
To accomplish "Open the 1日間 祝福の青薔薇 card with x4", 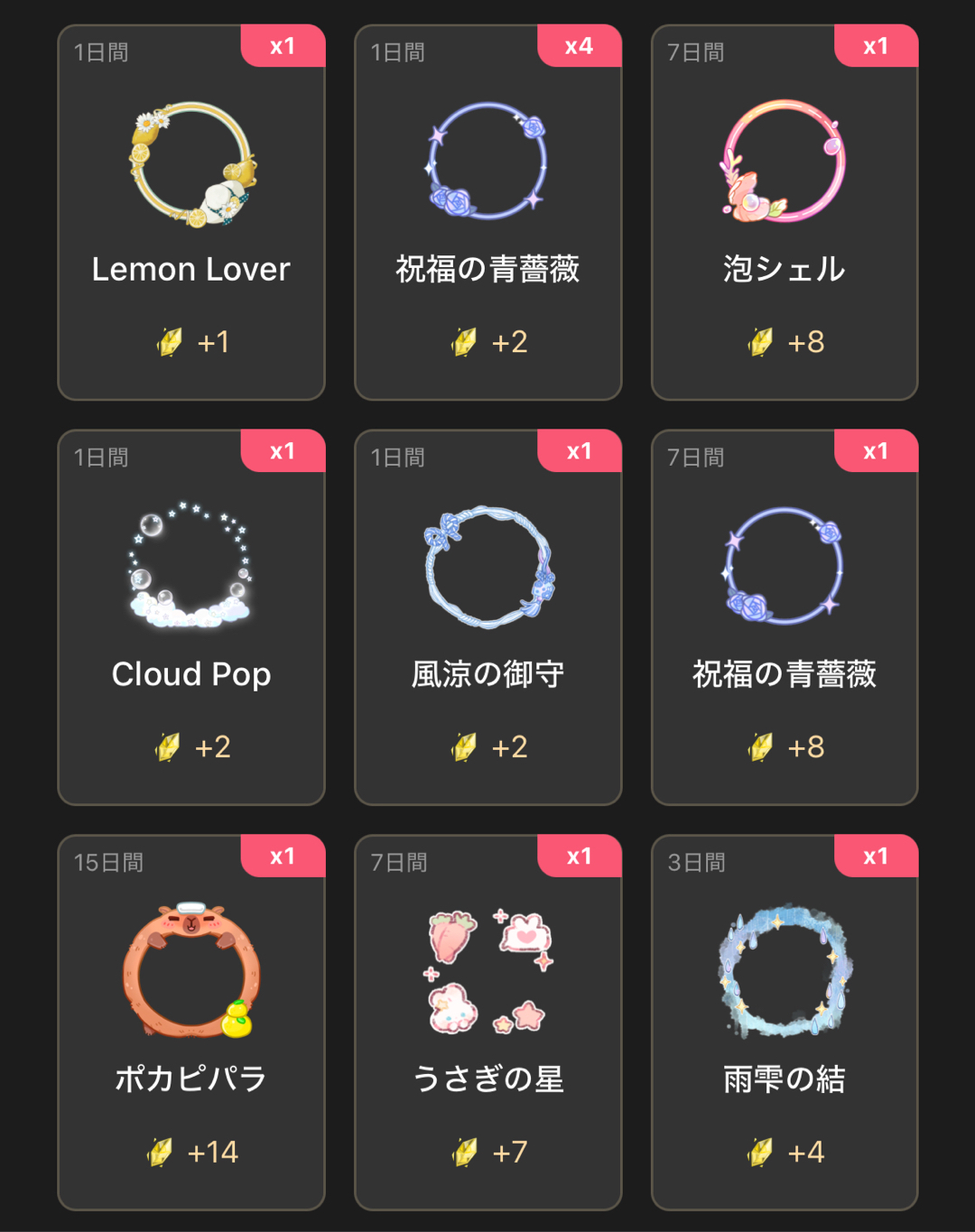I will point(487,213).
